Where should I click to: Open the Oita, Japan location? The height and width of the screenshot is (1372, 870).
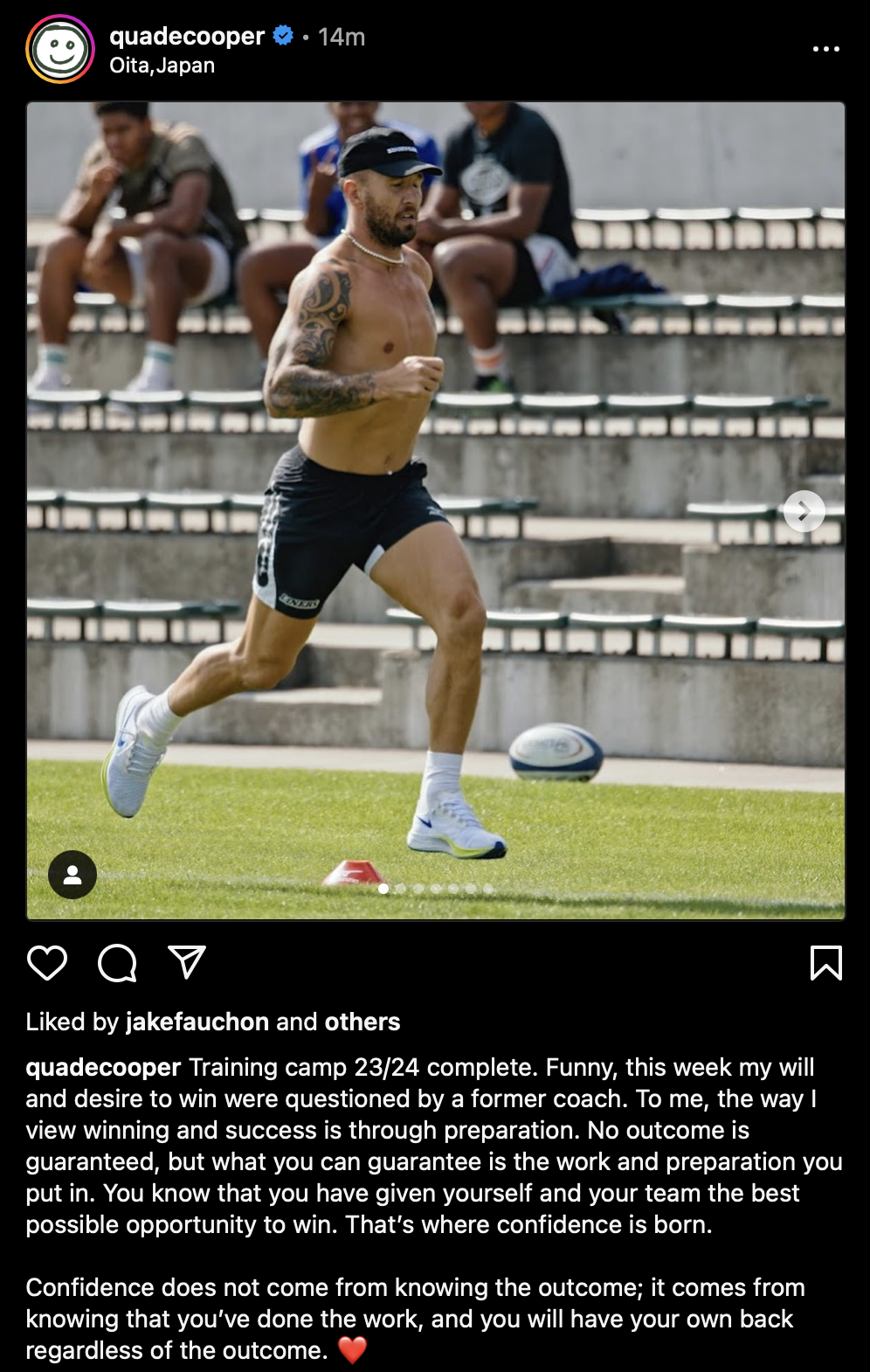click(162, 66)
